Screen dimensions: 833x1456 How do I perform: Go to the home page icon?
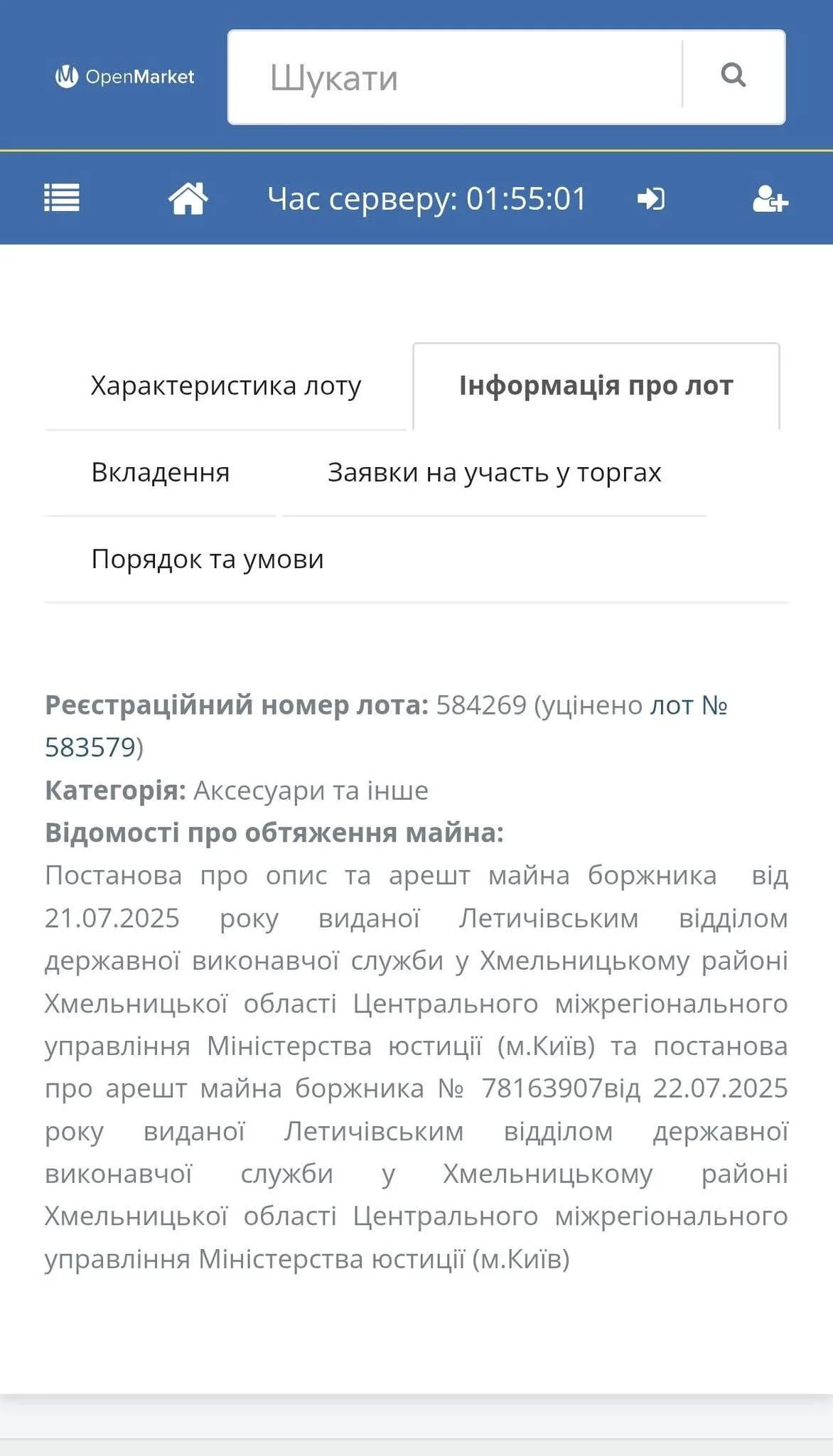[x=188, y=198]
